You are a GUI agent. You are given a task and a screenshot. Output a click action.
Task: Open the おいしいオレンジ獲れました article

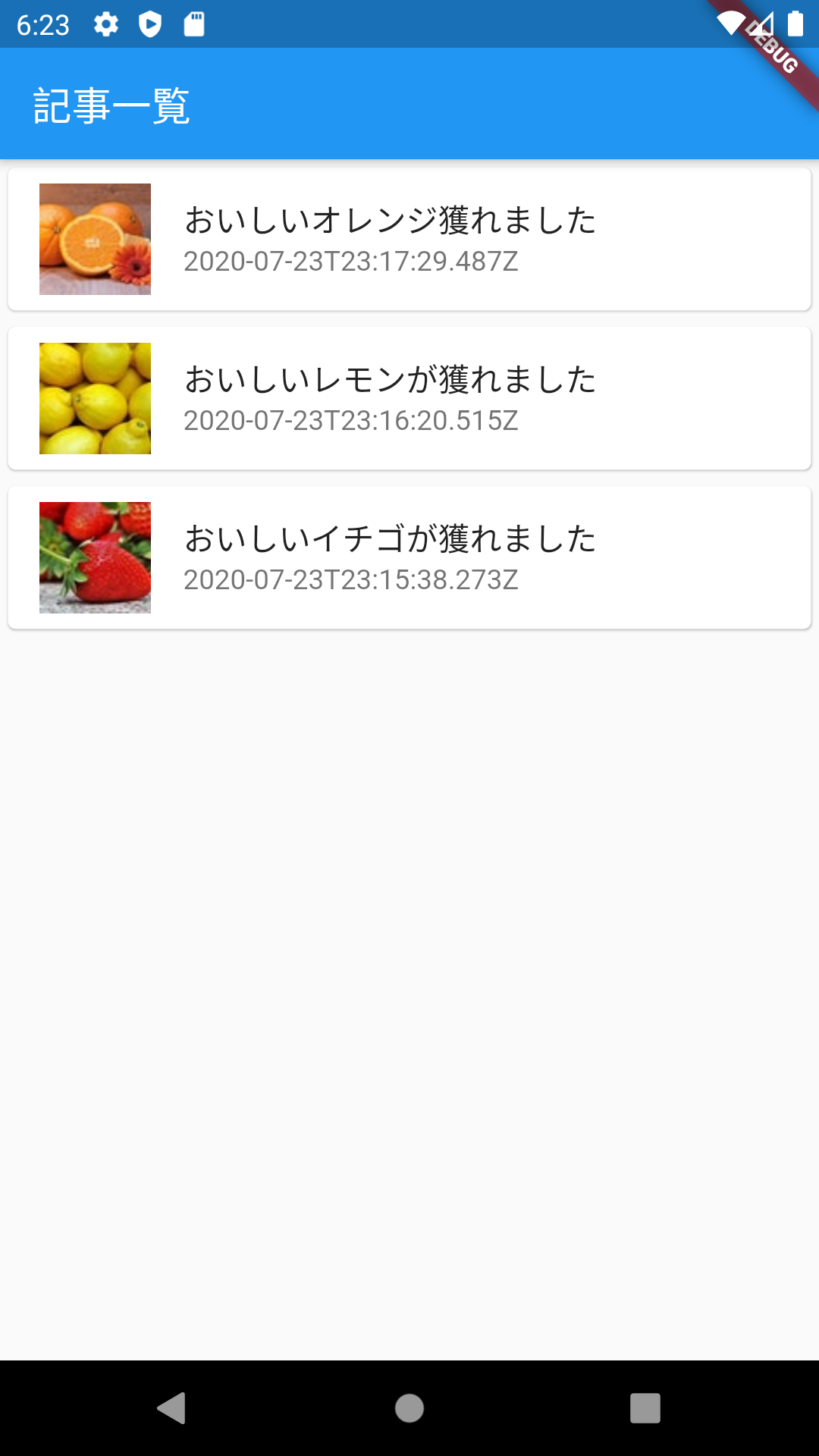[x=409, y=239]
